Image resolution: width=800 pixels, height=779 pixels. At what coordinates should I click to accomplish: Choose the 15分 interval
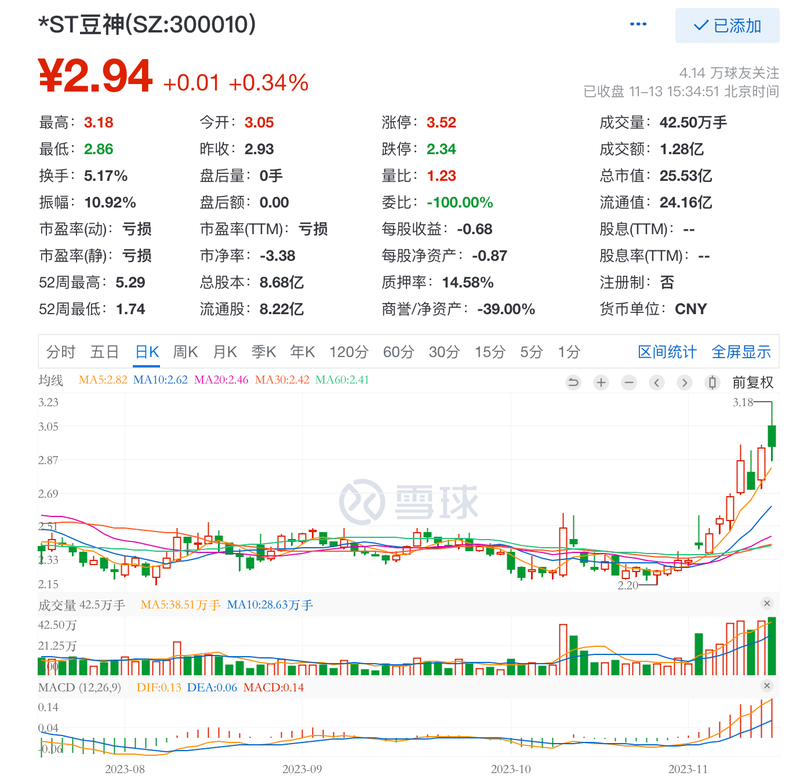pyautogui.click(x=490, y=352)
